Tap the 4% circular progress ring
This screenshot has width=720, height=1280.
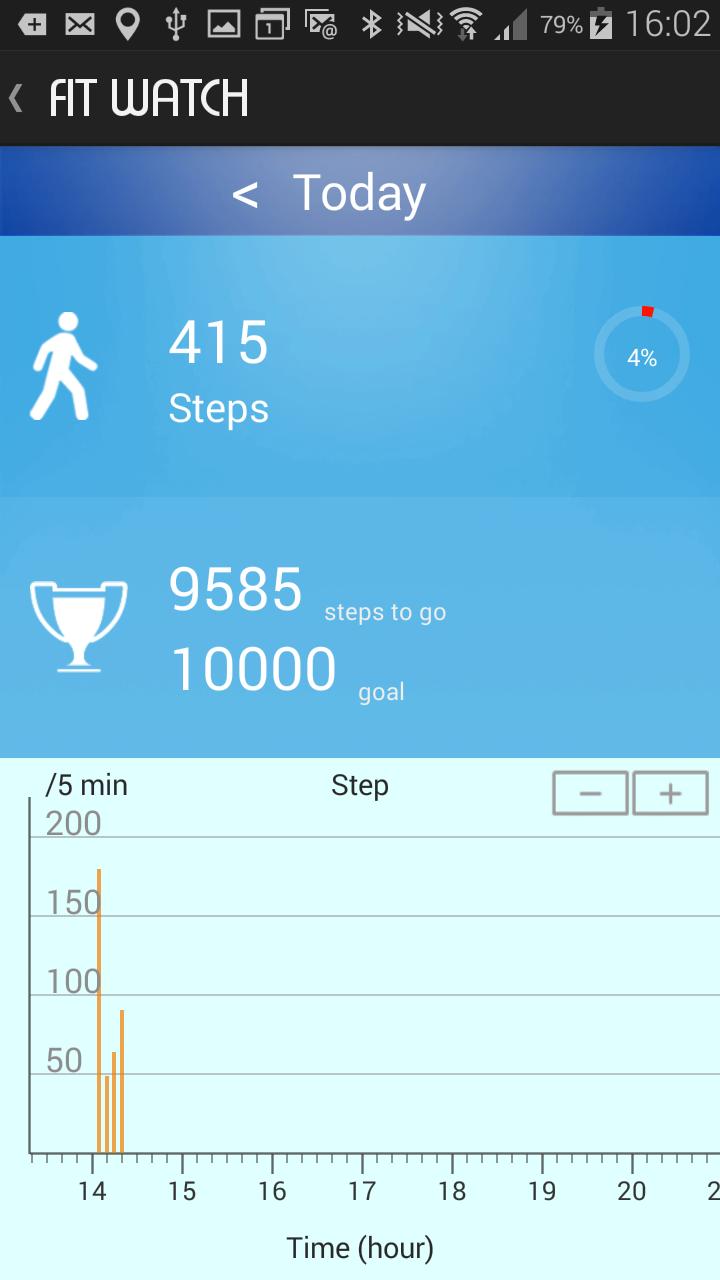(641, 354)
